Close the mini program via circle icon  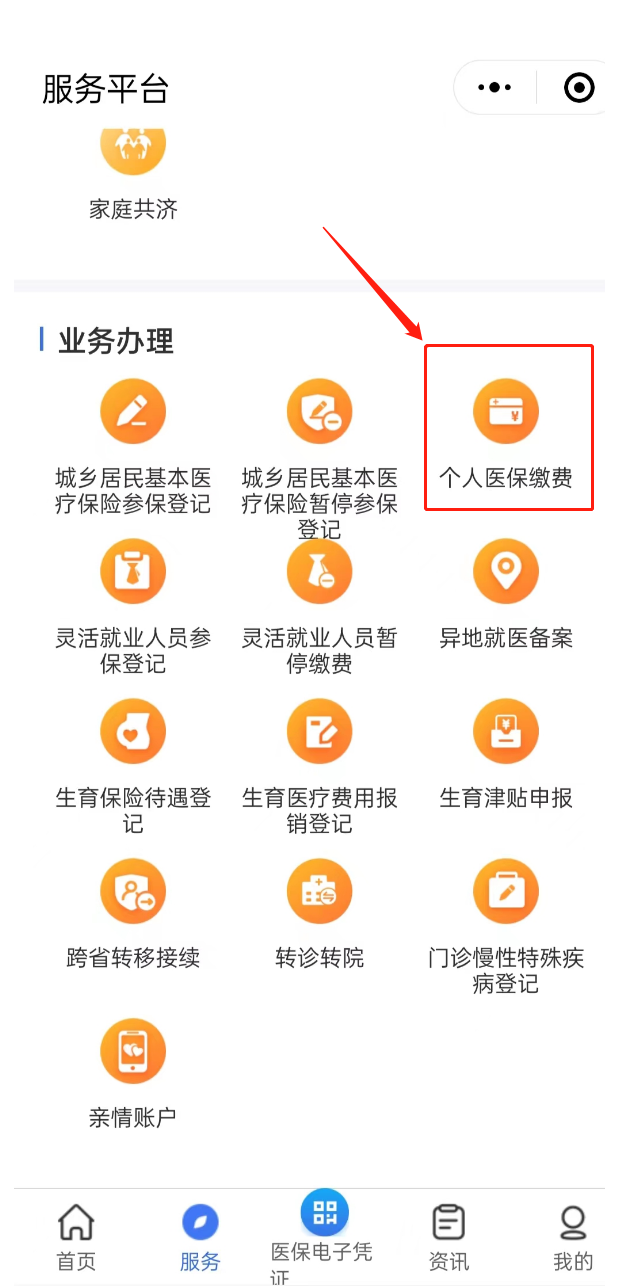[x=579, y=88]
